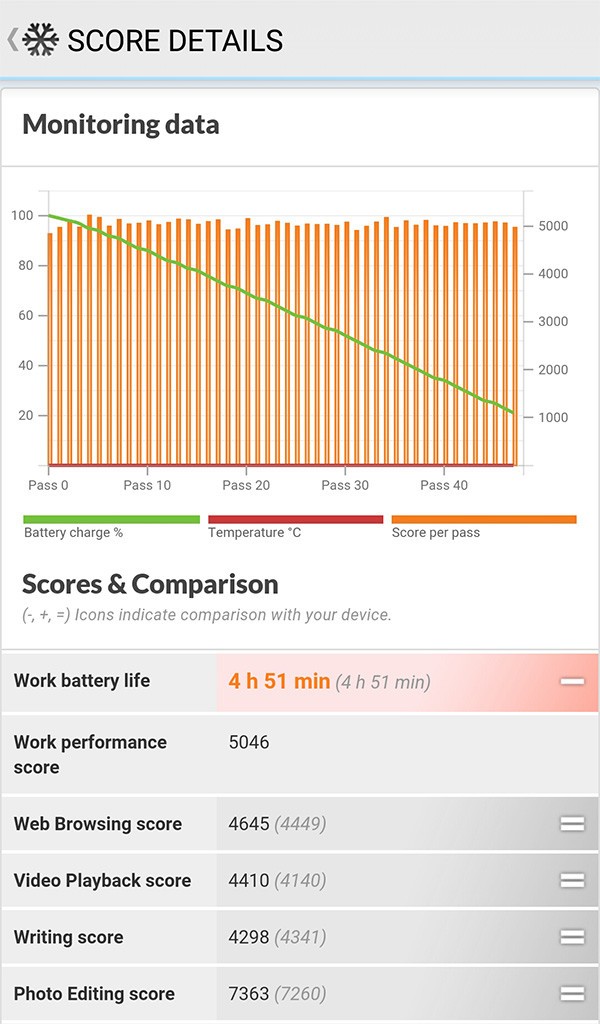
Task: Open Photo Editing score row
Action: 300,994
